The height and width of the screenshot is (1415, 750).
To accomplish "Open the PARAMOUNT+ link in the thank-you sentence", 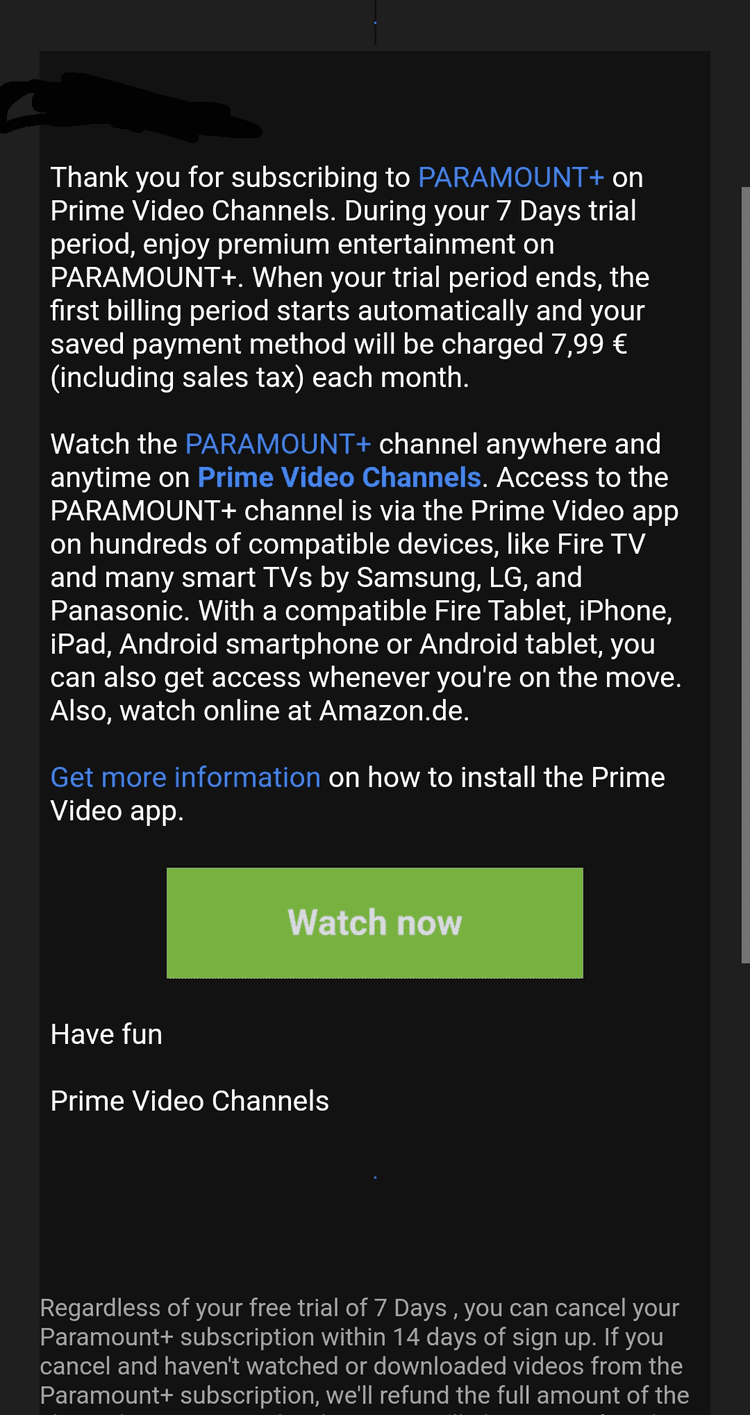I will 510,177.
